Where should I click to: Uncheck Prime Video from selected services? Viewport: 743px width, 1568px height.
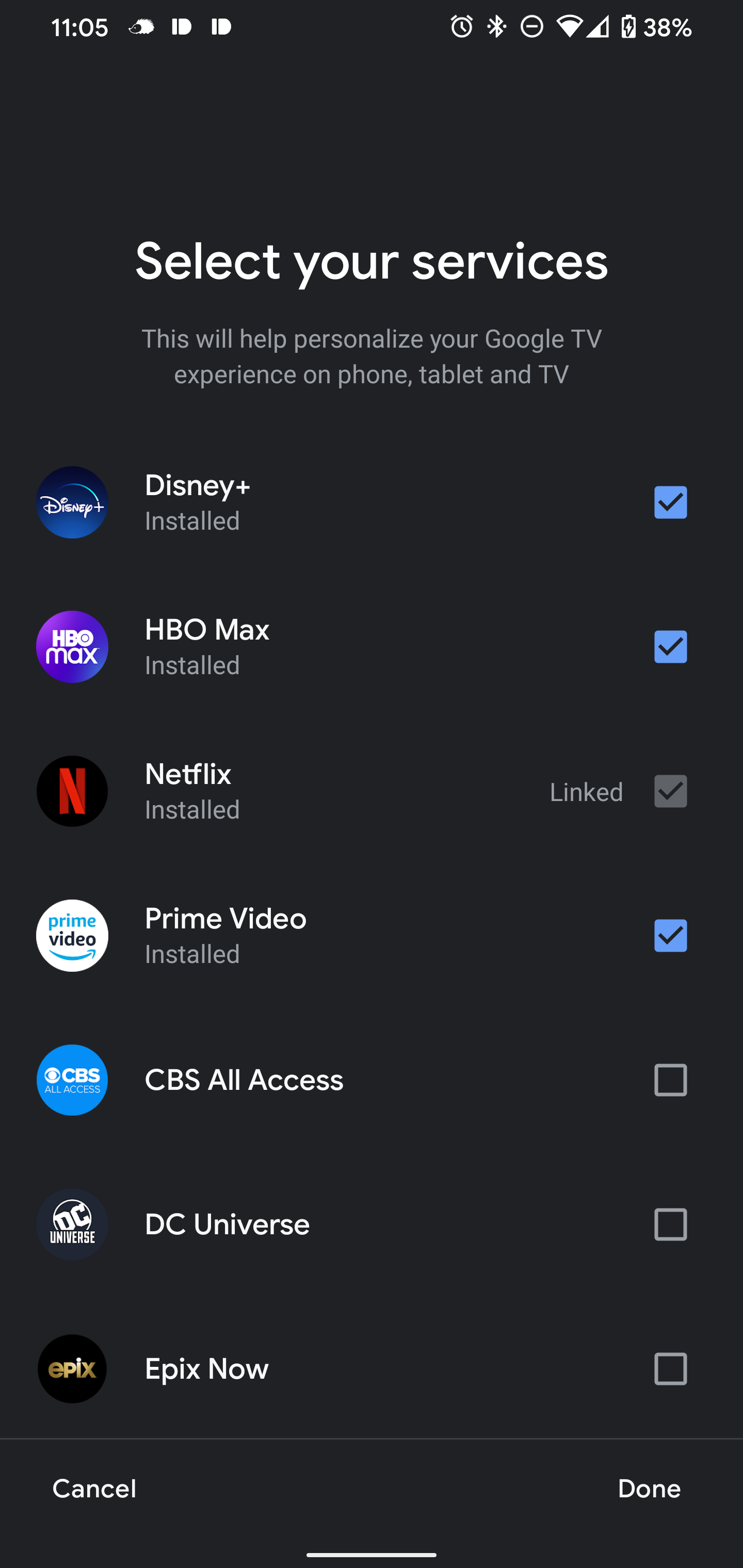670,936
